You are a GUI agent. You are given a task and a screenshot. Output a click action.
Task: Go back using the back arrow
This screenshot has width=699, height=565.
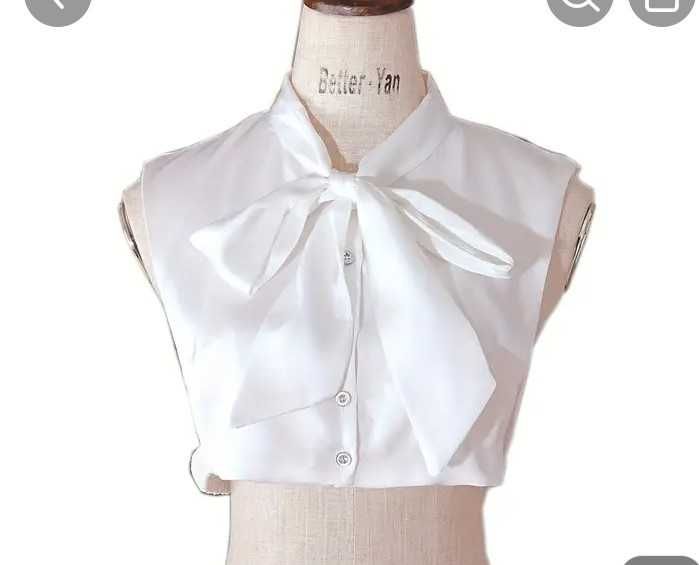57,5
